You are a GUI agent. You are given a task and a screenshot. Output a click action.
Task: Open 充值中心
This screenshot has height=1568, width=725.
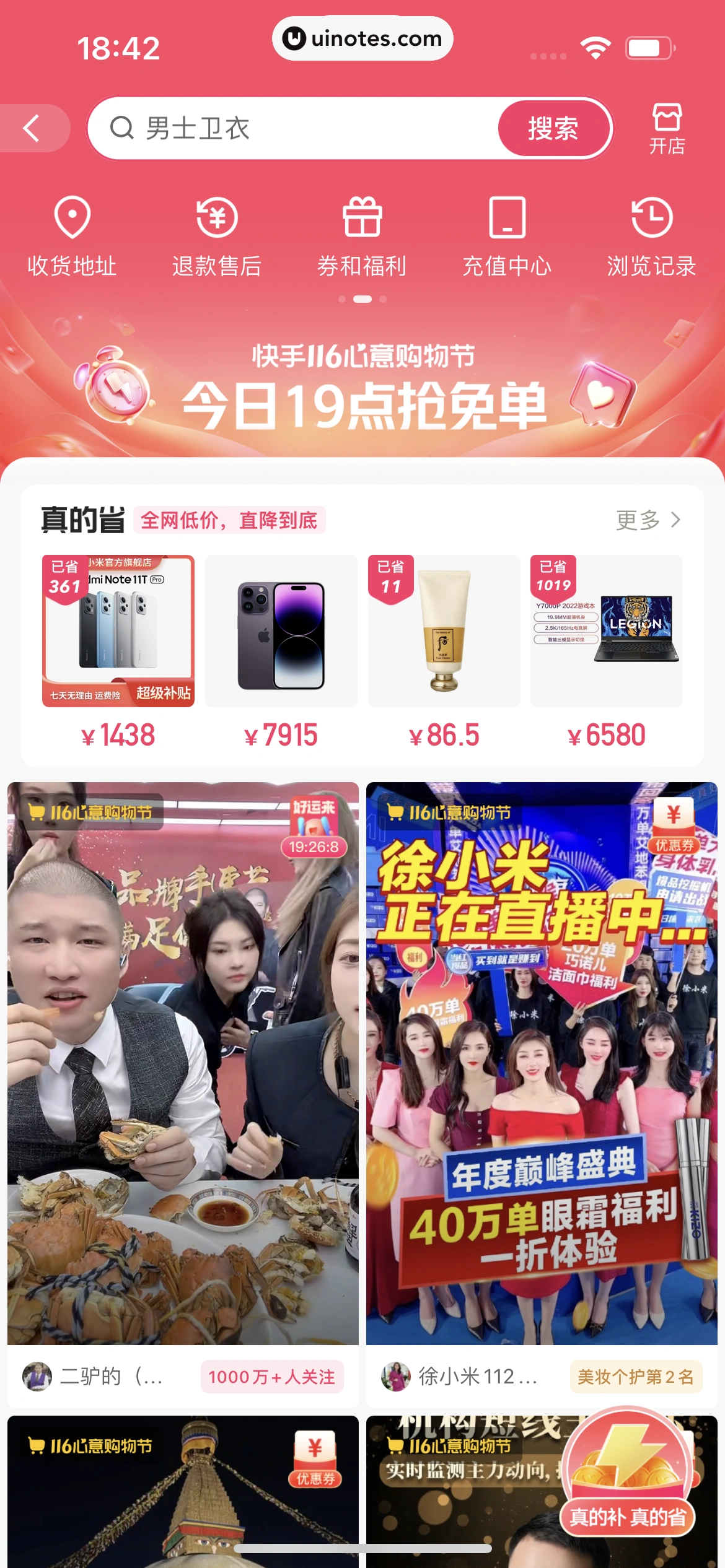pos(507,237)
